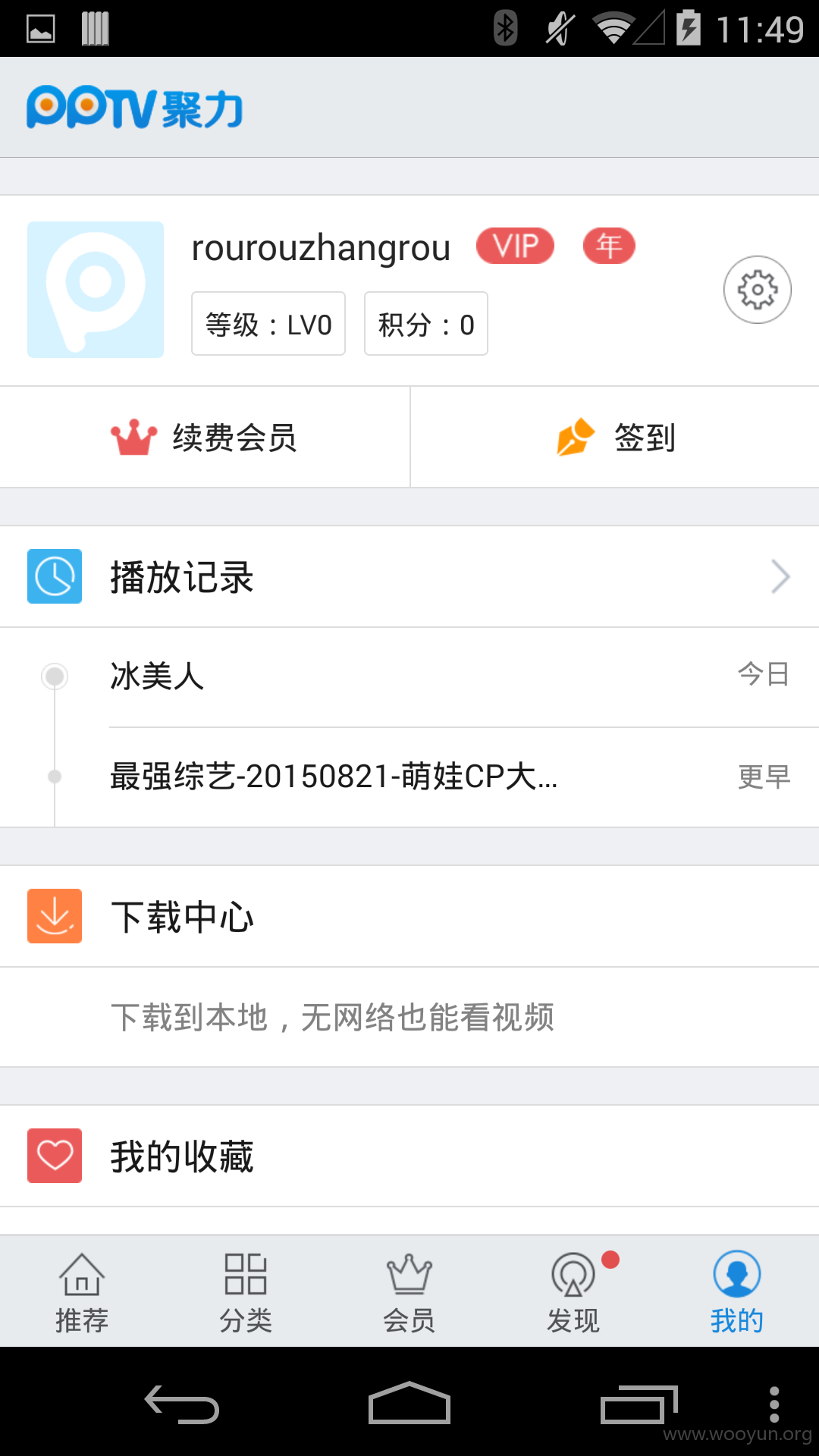This screenshot has height=1456, width=819.
Task: Switch to the 推荐 tab
Action: (x=82, y=1292)
